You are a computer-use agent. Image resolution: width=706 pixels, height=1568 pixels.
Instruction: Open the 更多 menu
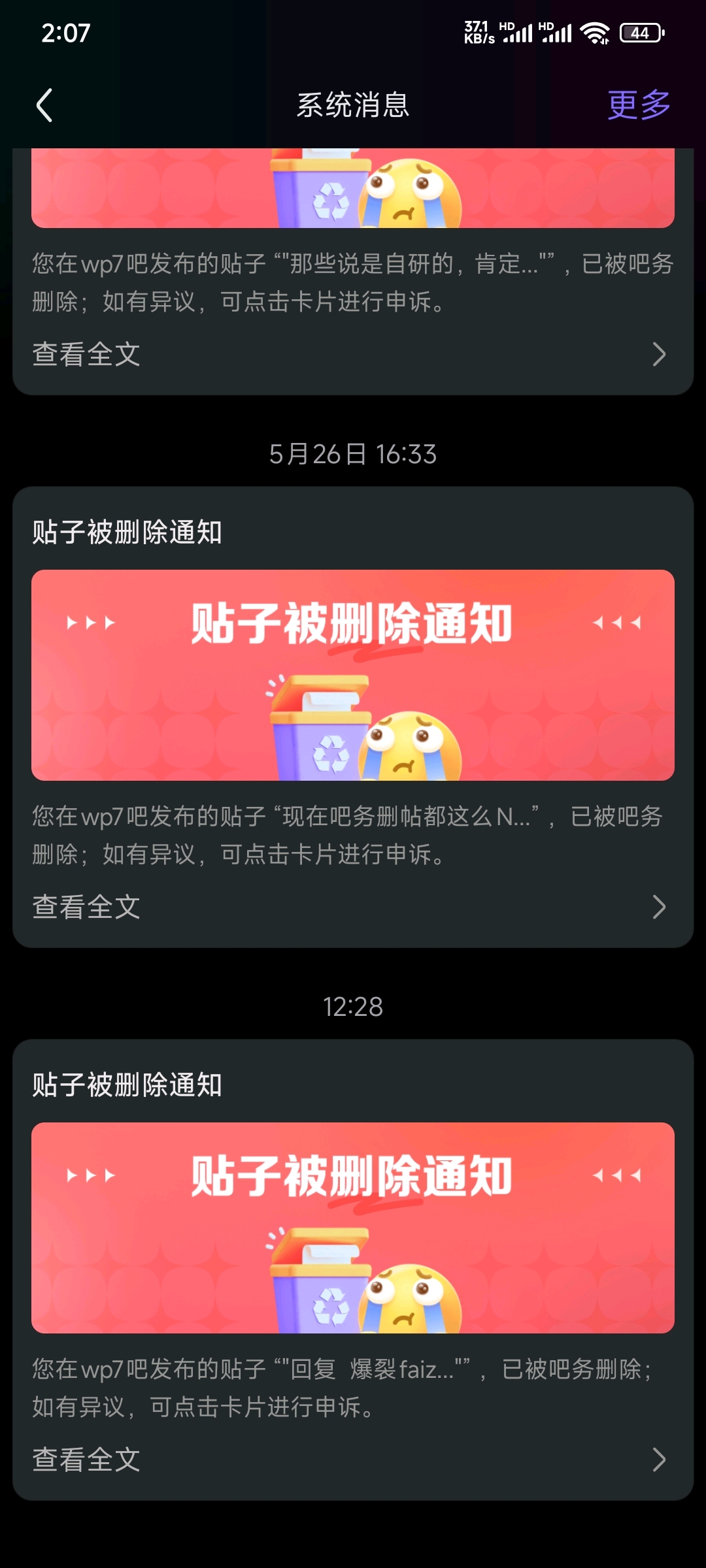639,105
